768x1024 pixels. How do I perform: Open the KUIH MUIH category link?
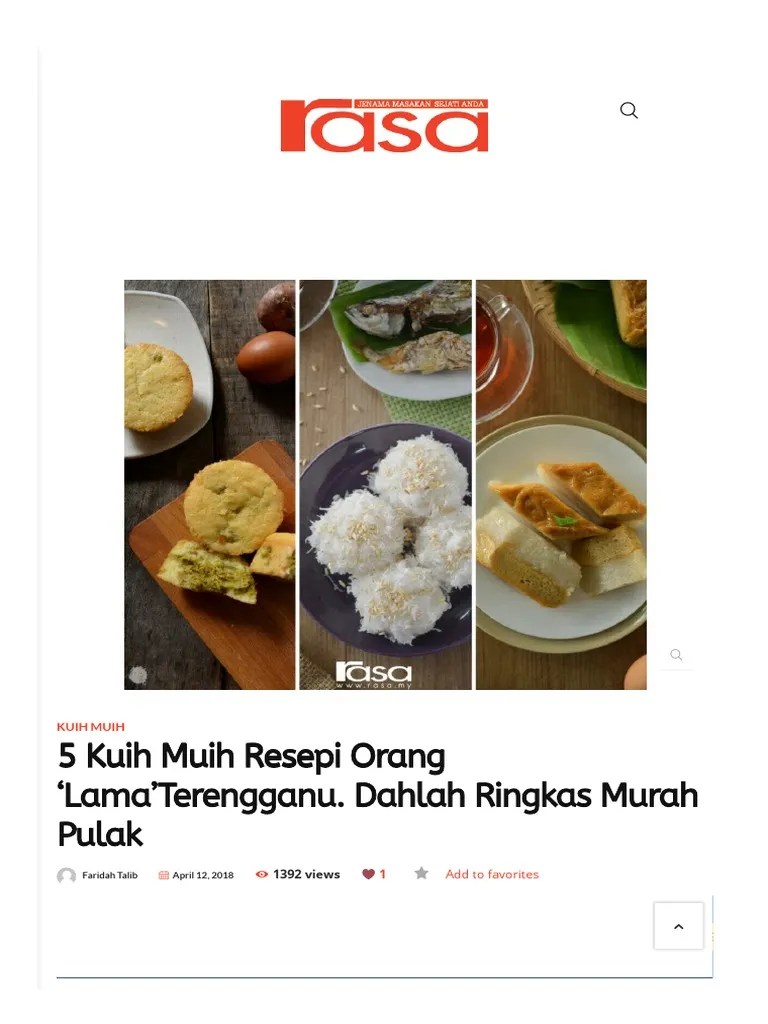[91, 727]
